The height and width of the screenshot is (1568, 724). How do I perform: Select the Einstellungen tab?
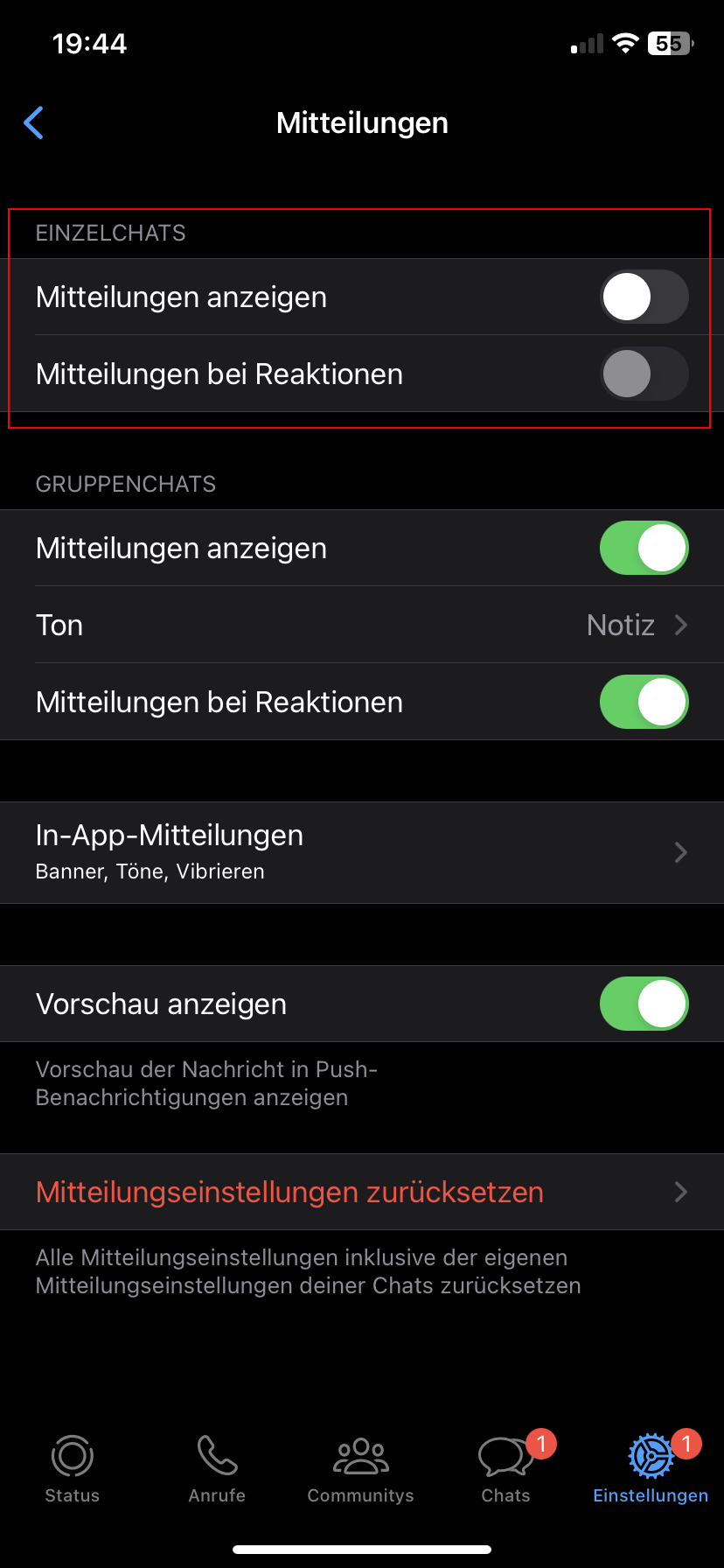click(651, 1468)
